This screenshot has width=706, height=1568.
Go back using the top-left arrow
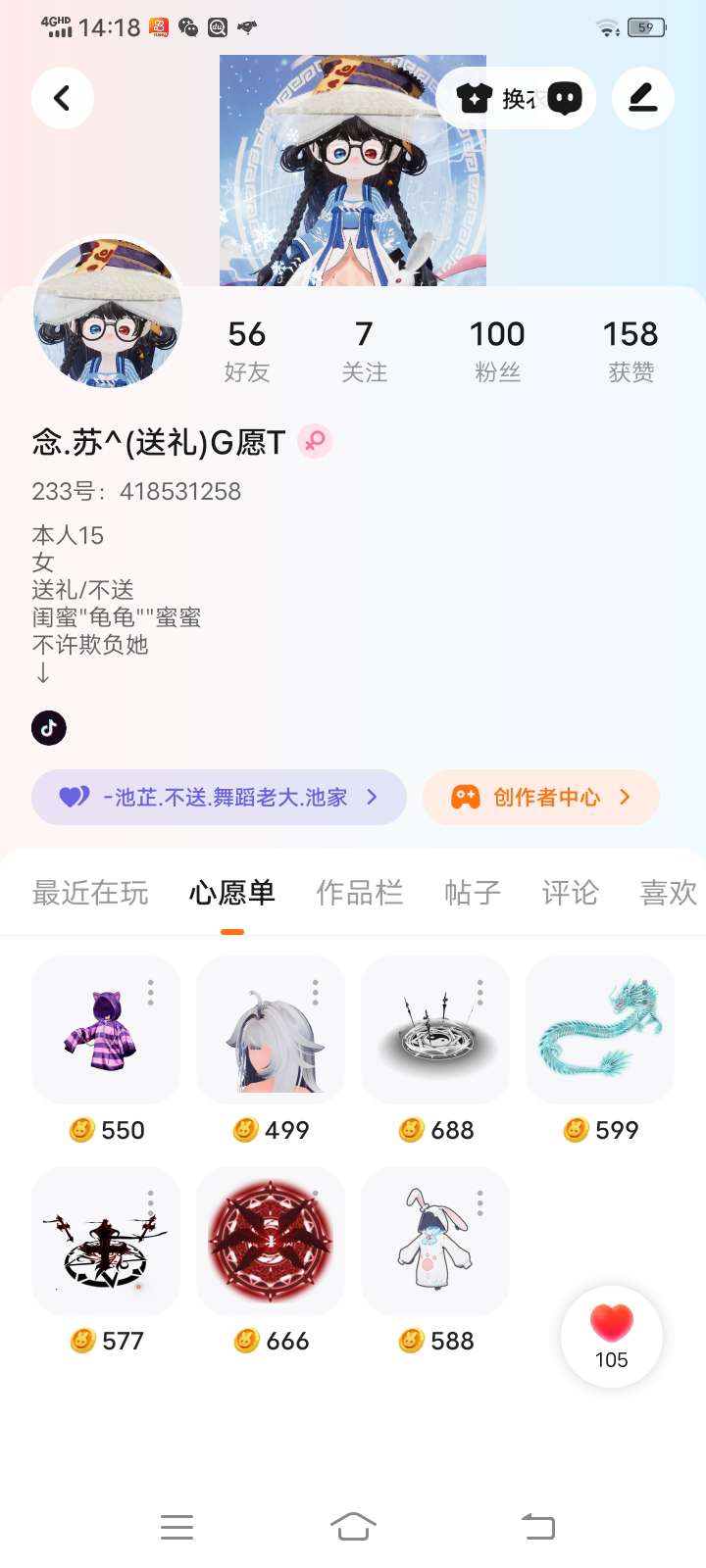(62, 98)
